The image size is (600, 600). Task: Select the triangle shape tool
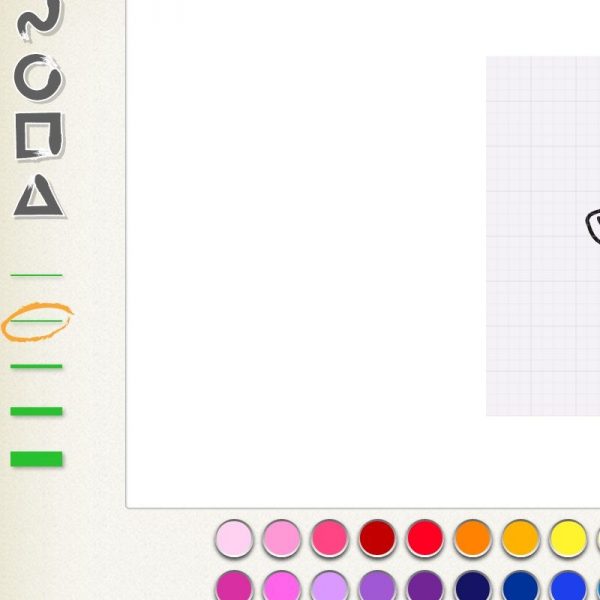tap(39, 196)
